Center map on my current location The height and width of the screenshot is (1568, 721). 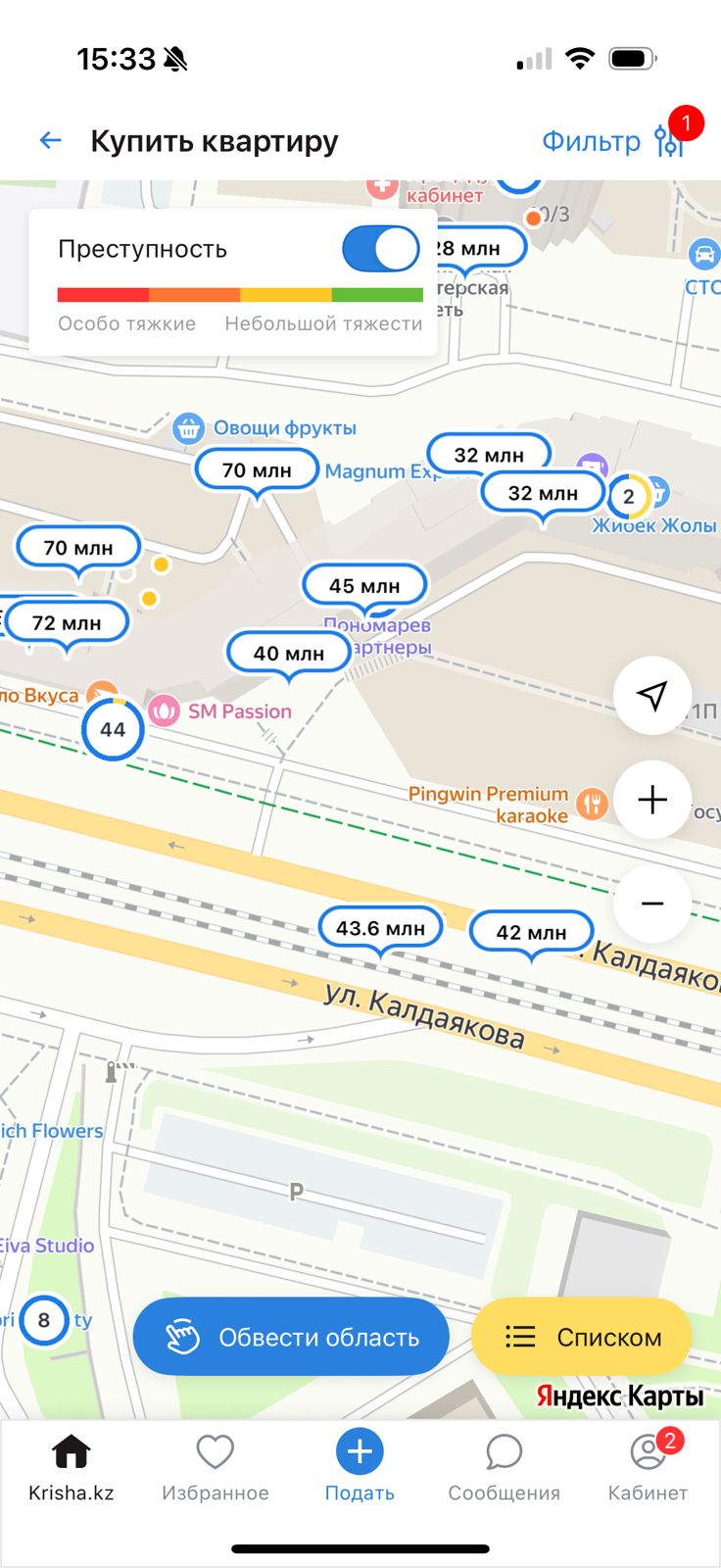(652, 696)
